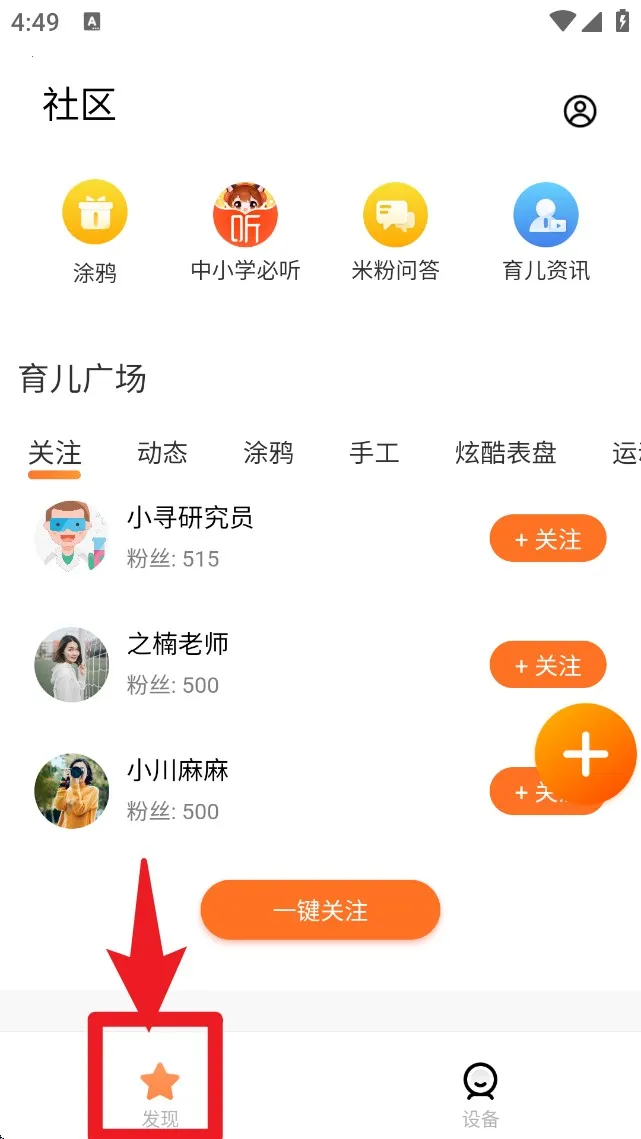The width and height of the screenshot is (641, 1139).
Task: Open 米粉问答 section
Action: 395,214
